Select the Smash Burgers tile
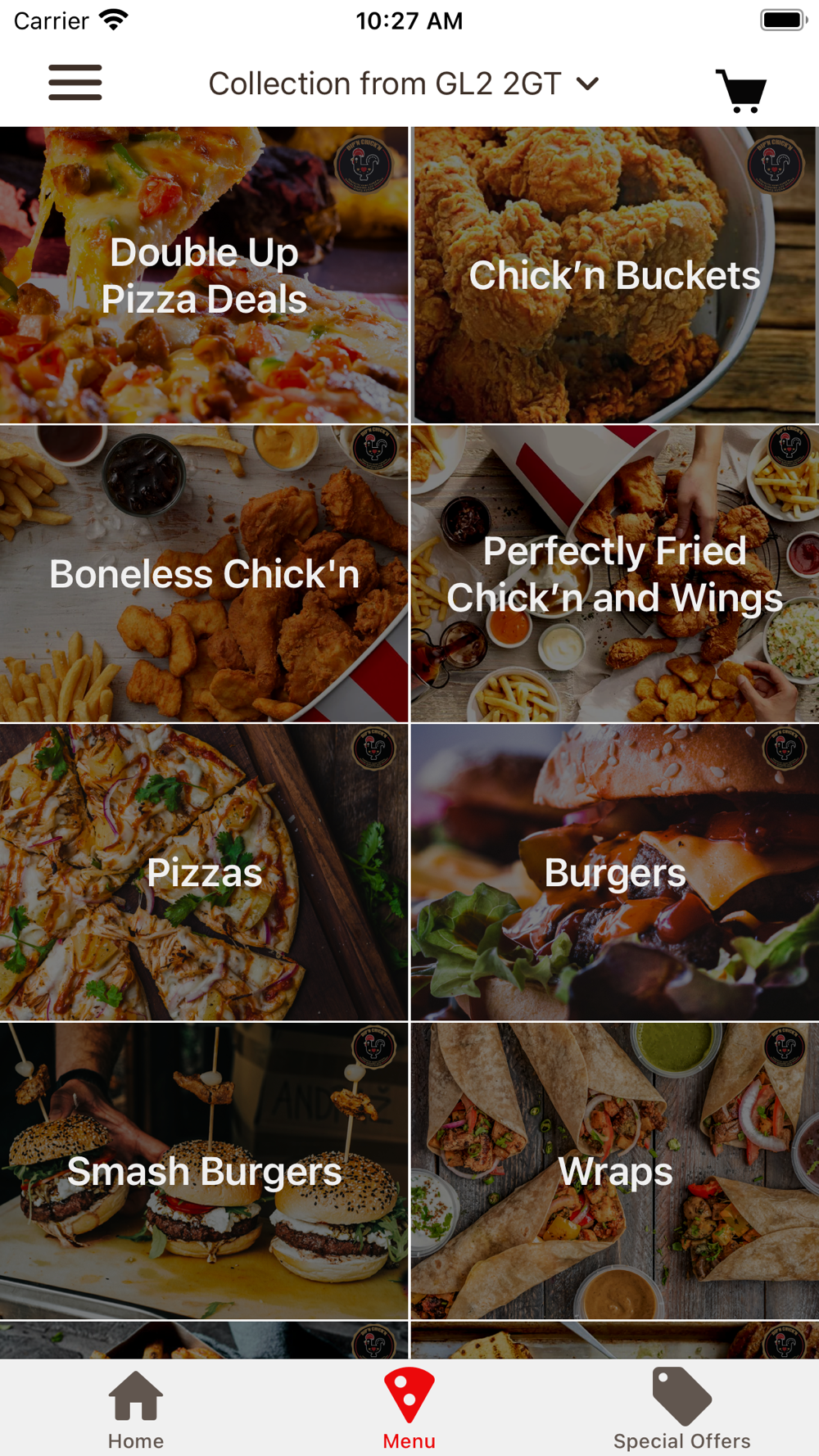The width and height of the screenshot is (819, 1456). click(204, 1171)
